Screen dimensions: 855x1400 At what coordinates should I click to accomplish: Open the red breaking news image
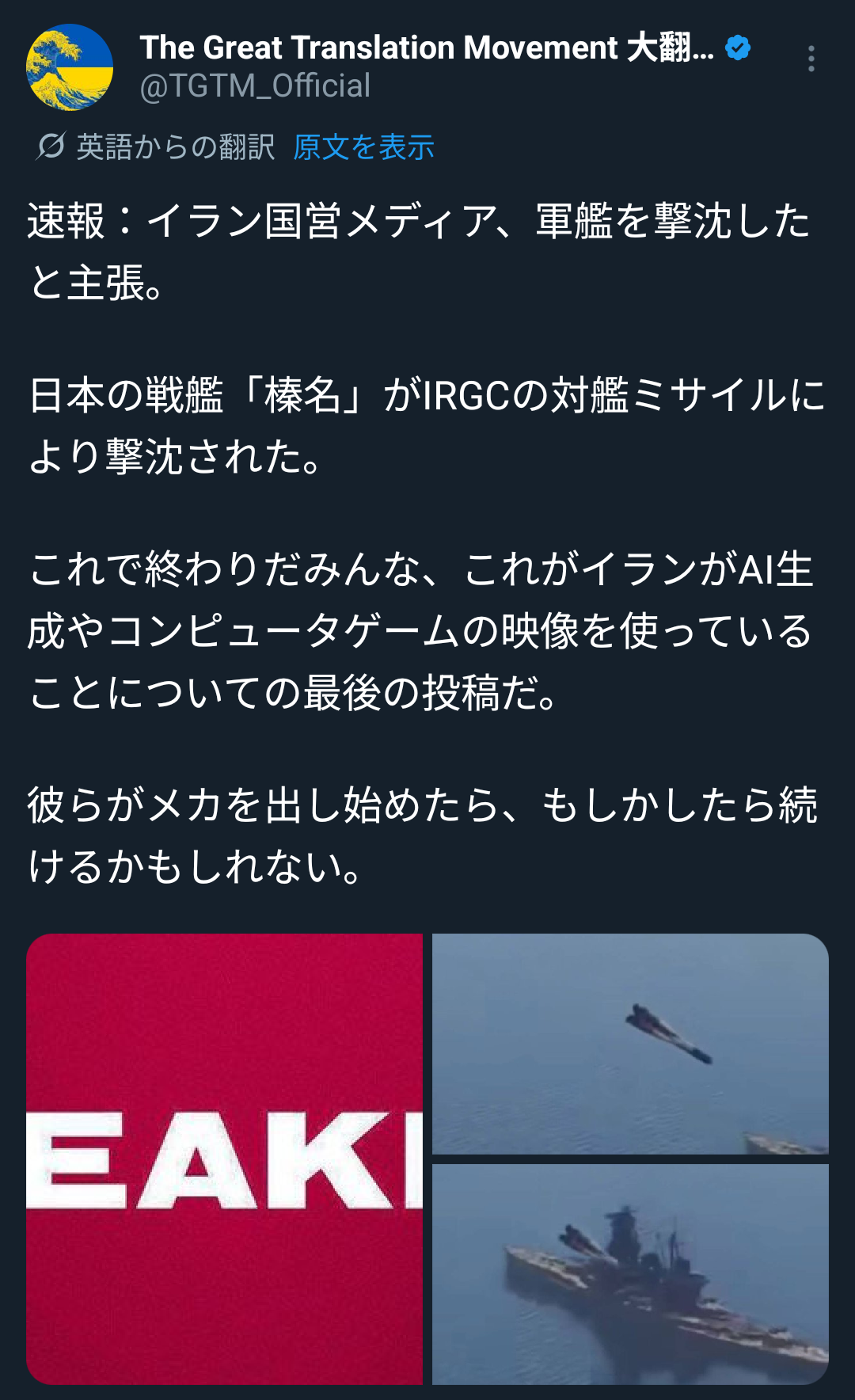point(225,1158)
